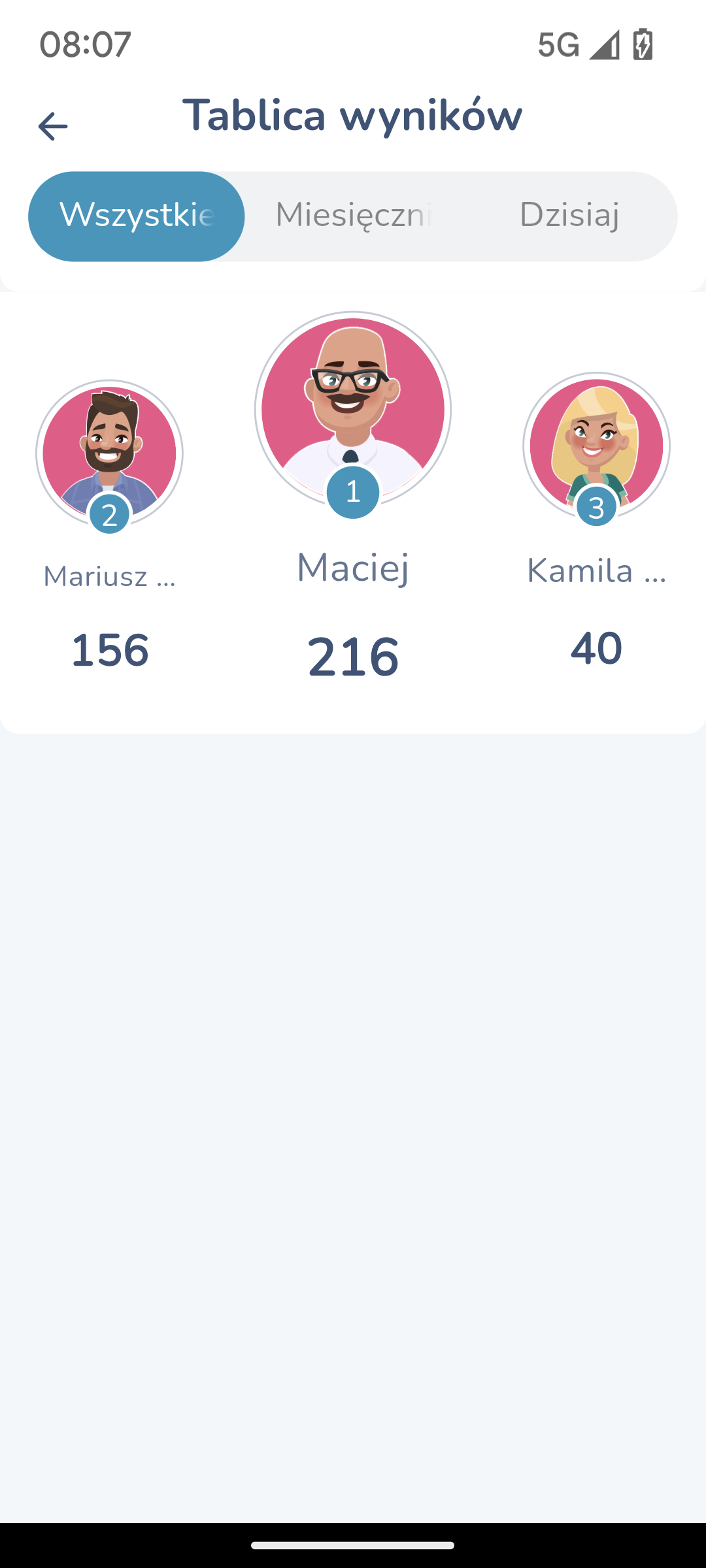The height and width of the screenshot is (1568, 706).
Task: Open Kamila's third-place avatar
Action: [596, 446]
